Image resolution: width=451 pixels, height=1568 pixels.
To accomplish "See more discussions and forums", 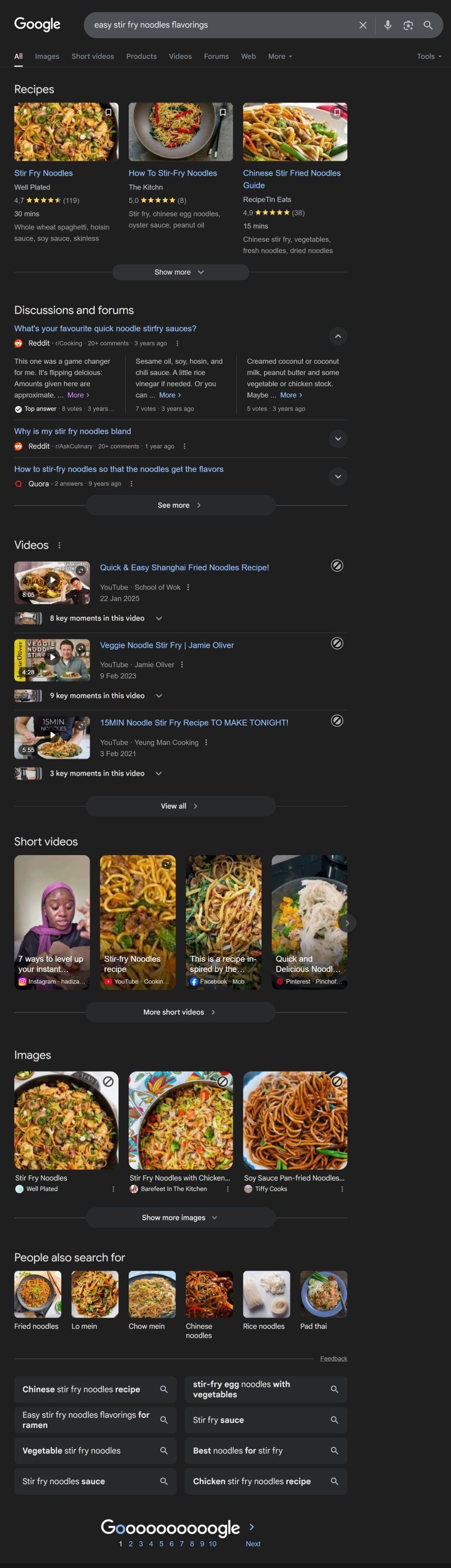I will tap(180, 505).
